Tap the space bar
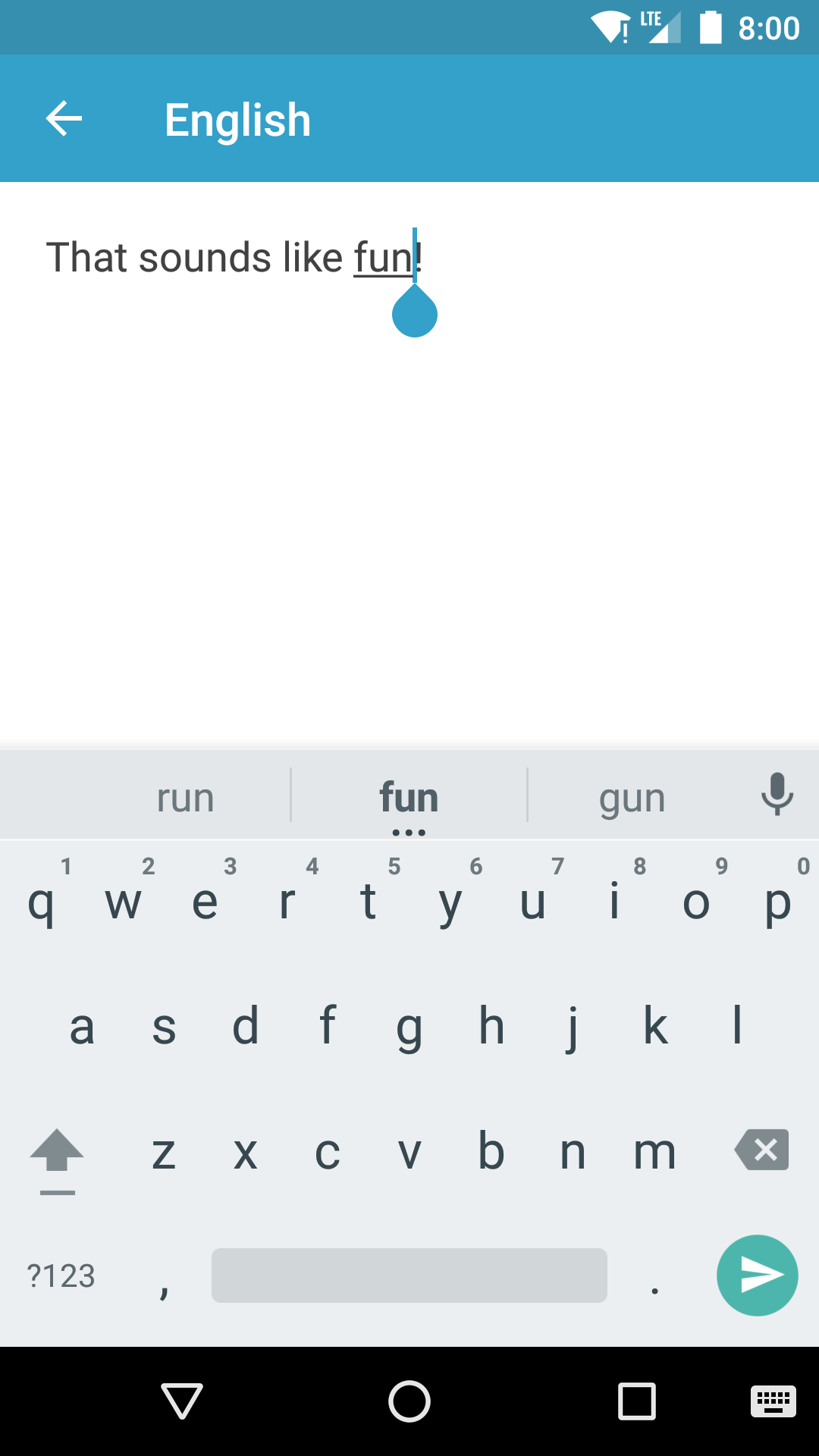Screen dimensions: 819x1456 (x=409, y=1276)
